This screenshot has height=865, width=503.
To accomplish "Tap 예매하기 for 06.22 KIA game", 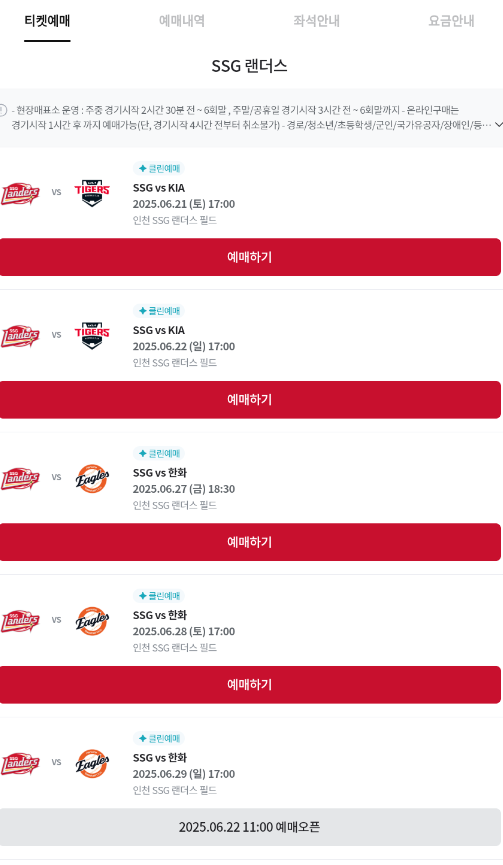I will [x=250, y=399].
